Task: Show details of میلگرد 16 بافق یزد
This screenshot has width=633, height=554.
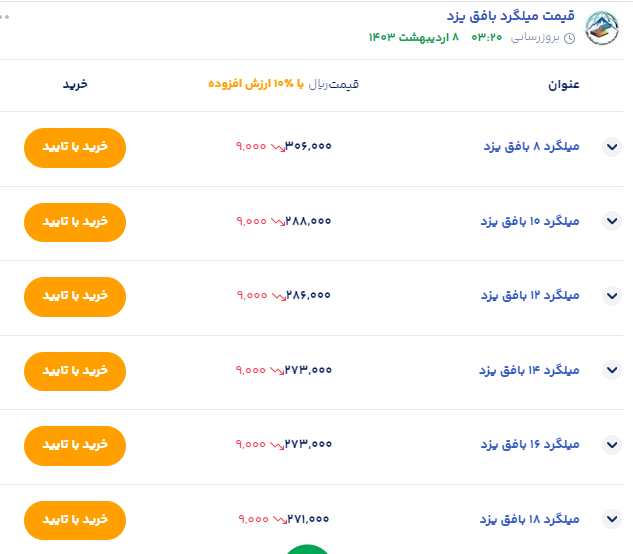Action: [x=612, y=445]
